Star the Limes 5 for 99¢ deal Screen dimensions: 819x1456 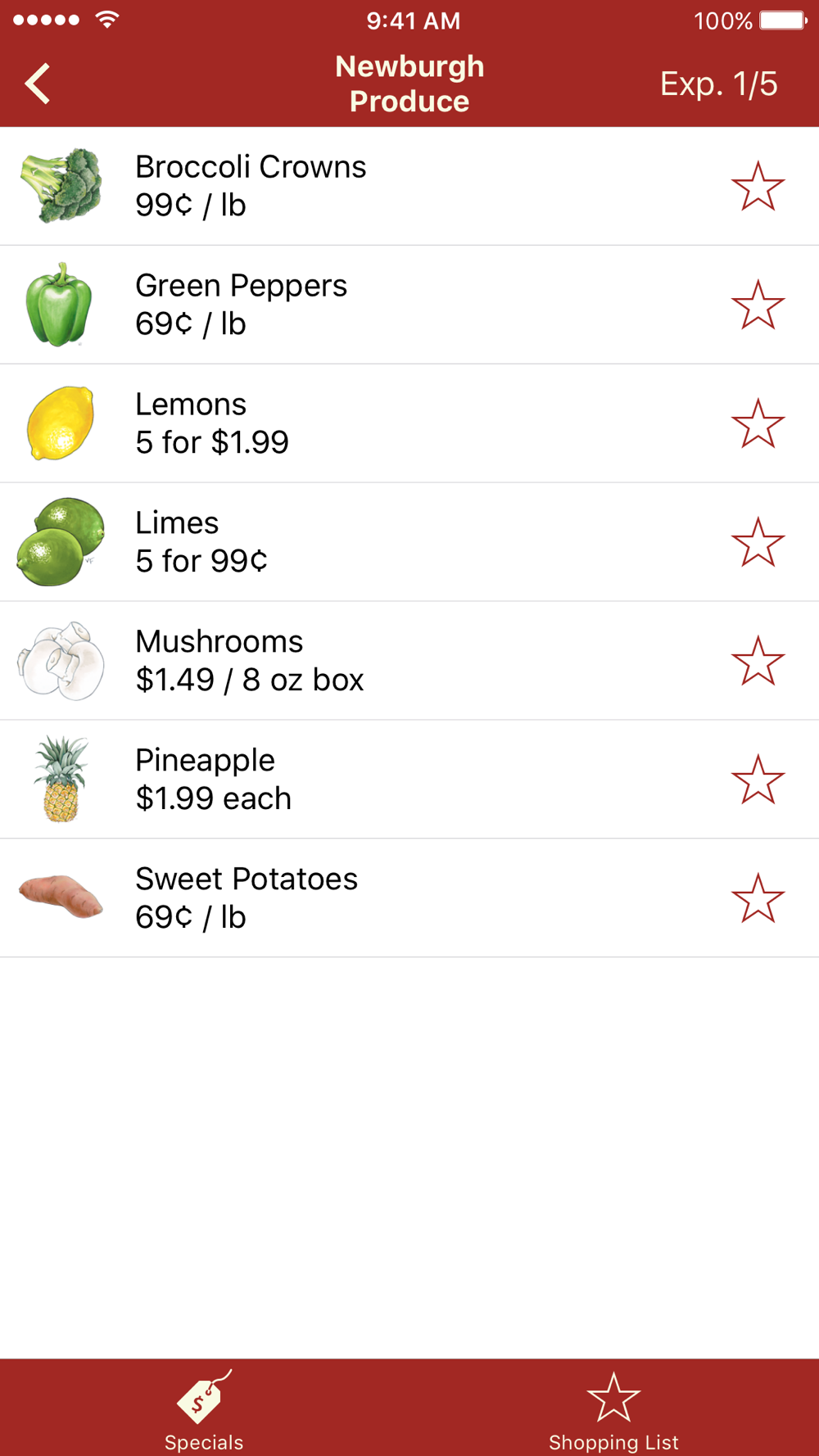[x=758, y=543]
